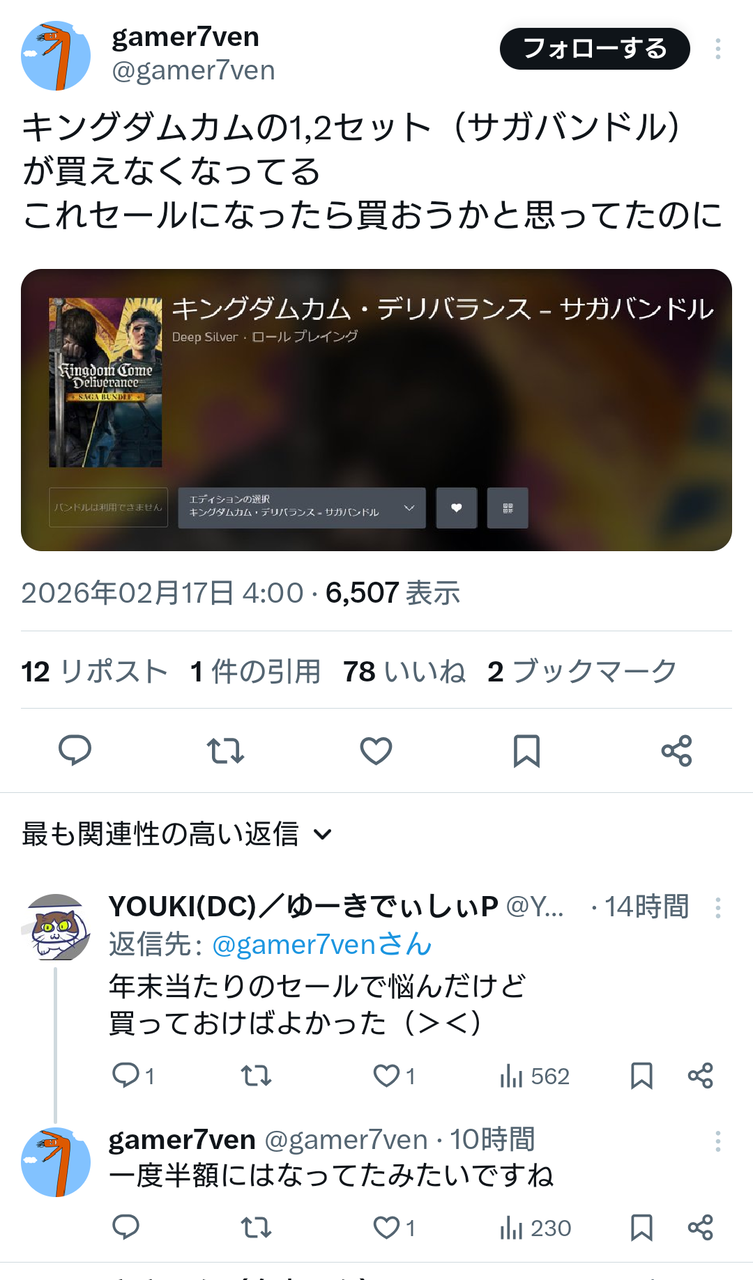
Task: Open gamer7ven's profile avatar on the main post
Action: 56,55
